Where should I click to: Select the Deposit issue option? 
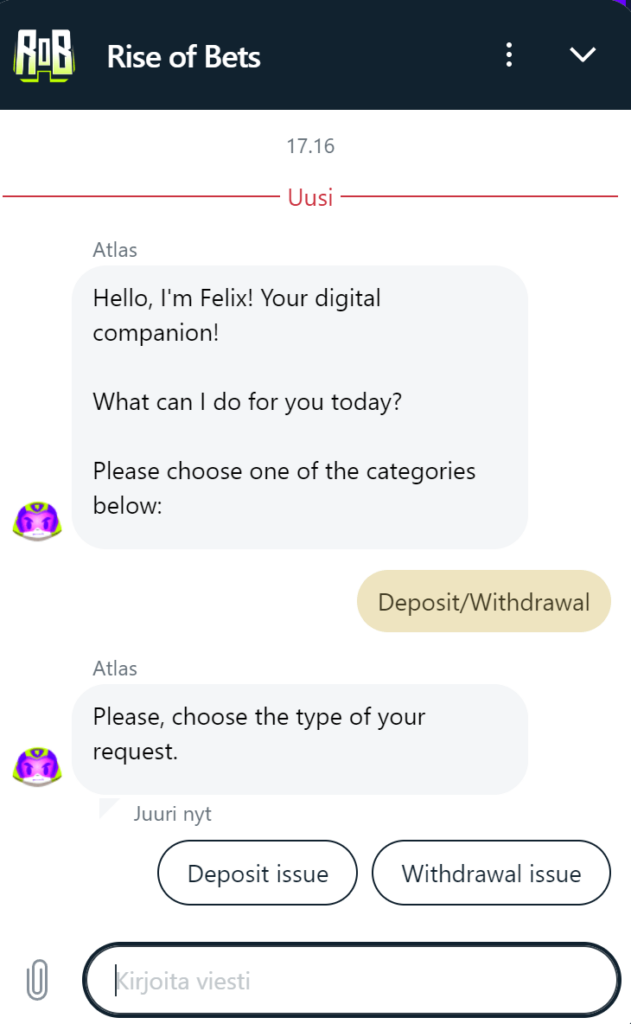tap(257, 873)
